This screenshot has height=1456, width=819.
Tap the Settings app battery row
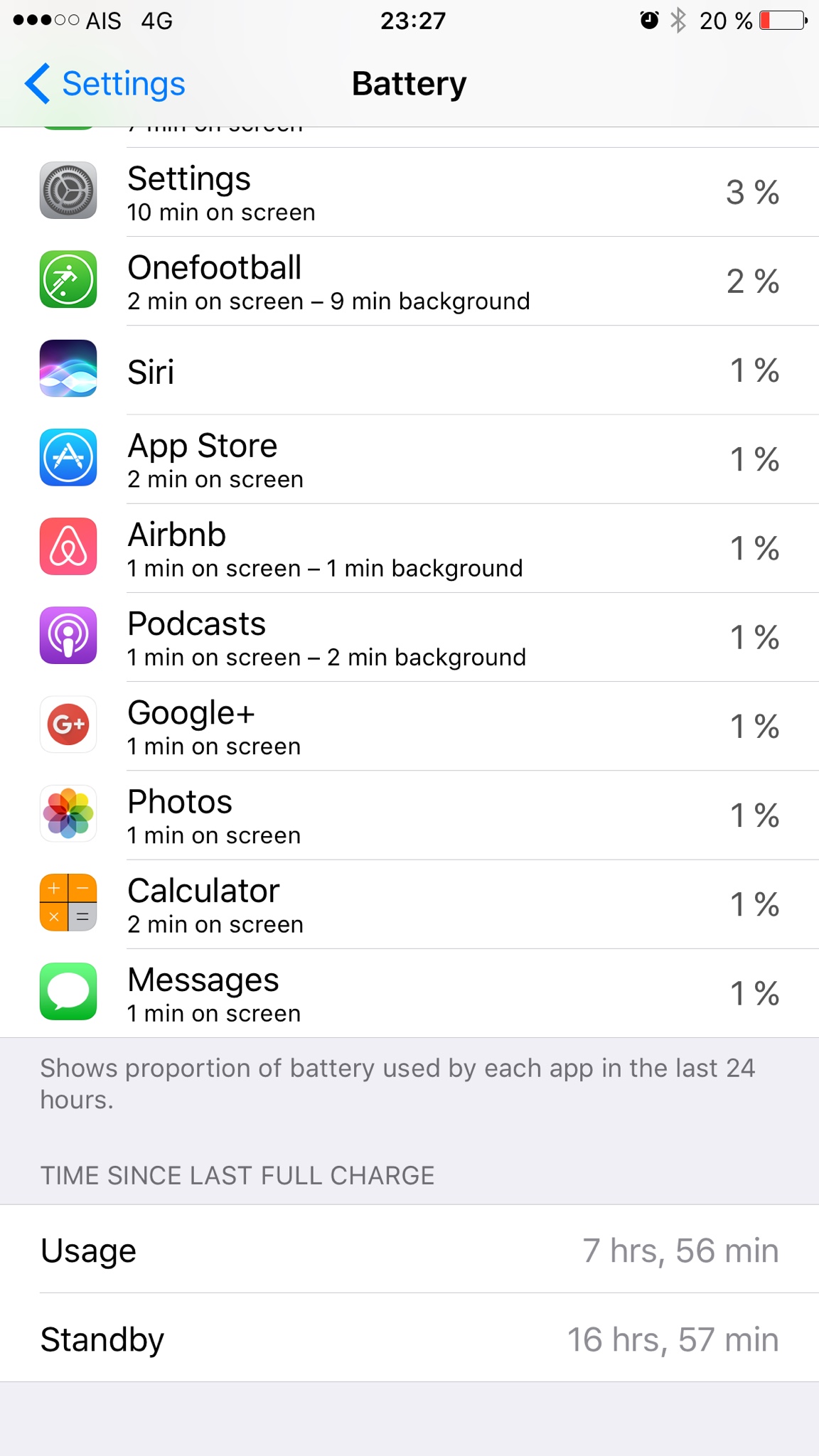pyautogui.click(x=409, y=193)
